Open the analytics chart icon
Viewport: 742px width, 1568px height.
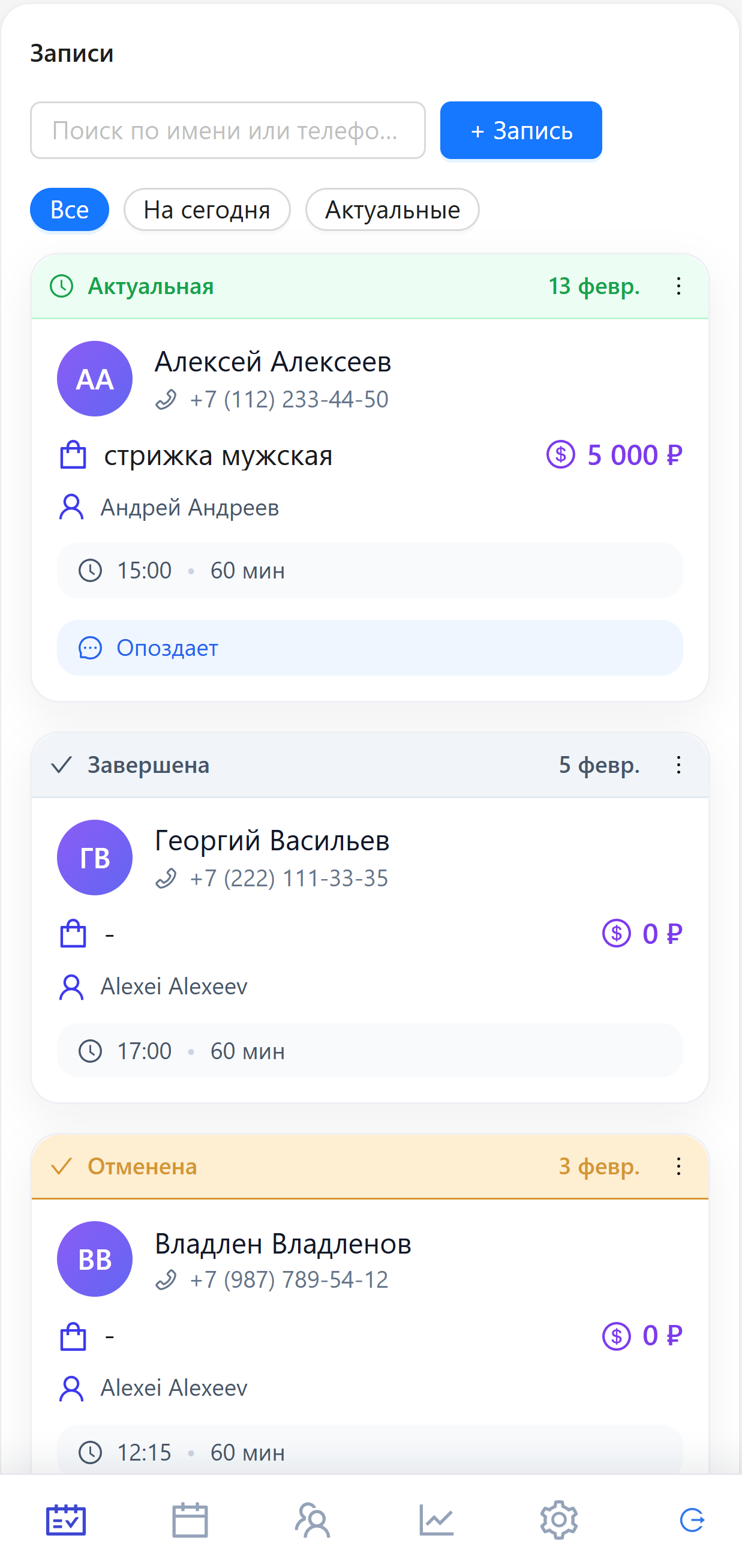click(x=437, y=1520)
